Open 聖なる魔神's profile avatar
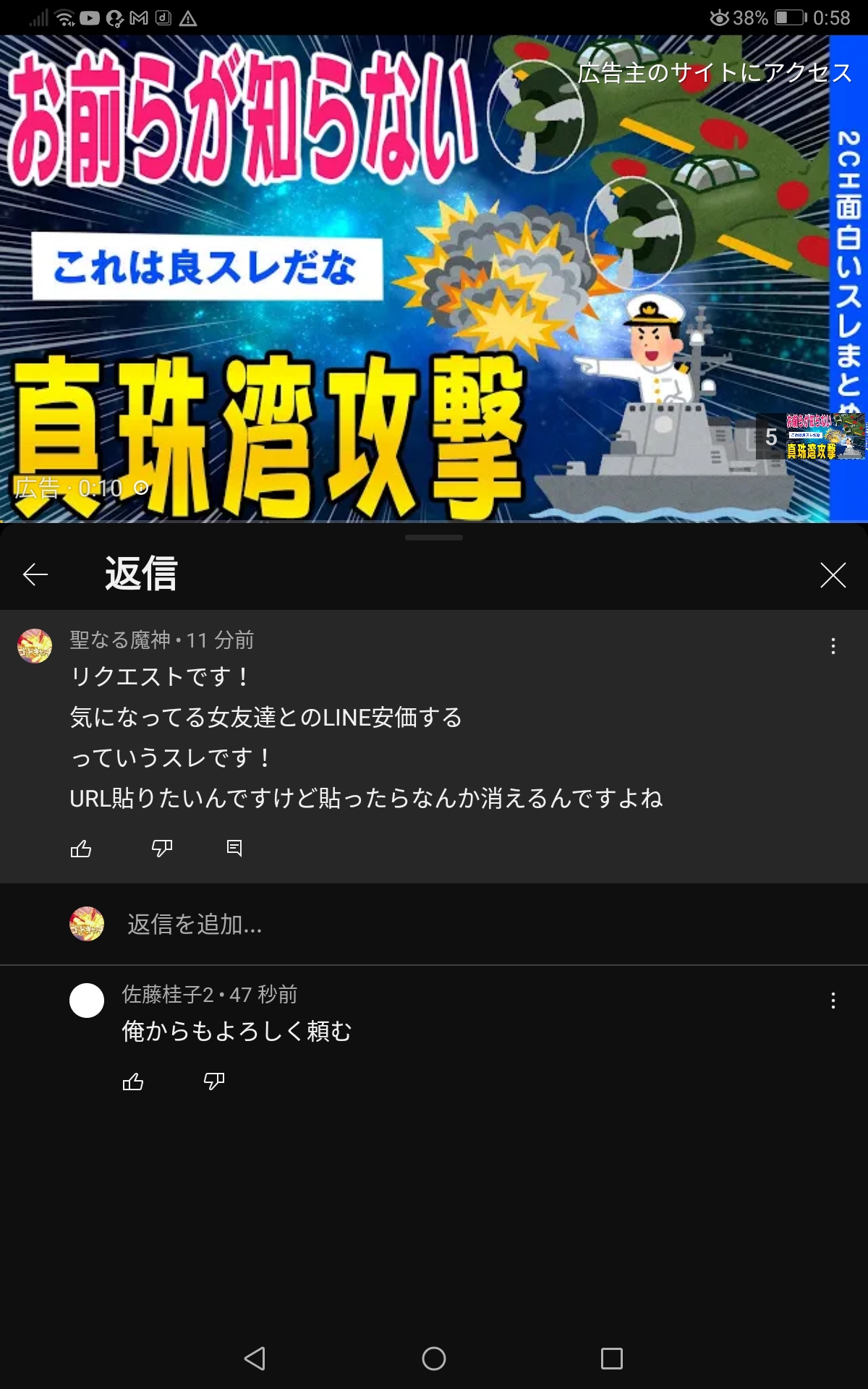 pyautogui.click(x=35, y=646)
